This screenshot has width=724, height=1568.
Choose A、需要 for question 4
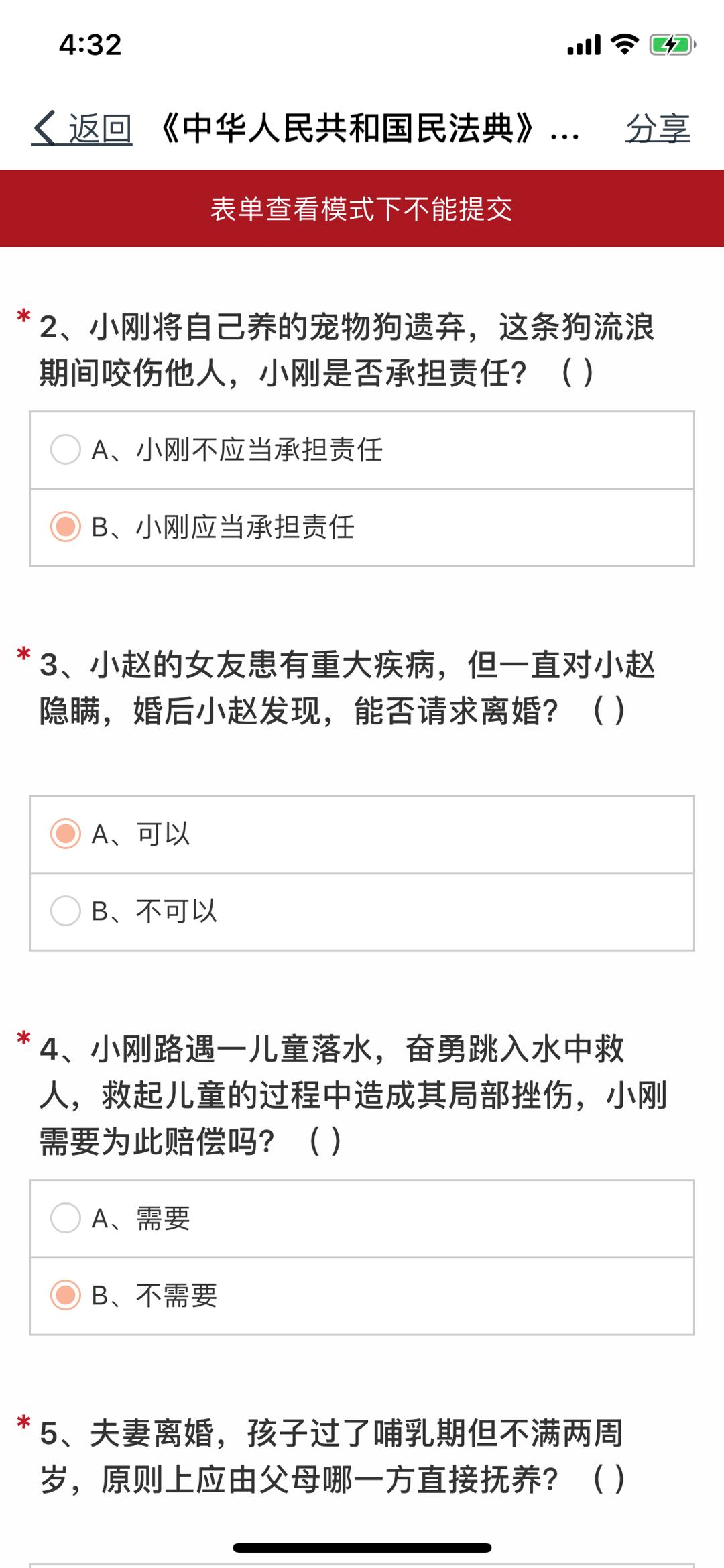point(362,1219)
